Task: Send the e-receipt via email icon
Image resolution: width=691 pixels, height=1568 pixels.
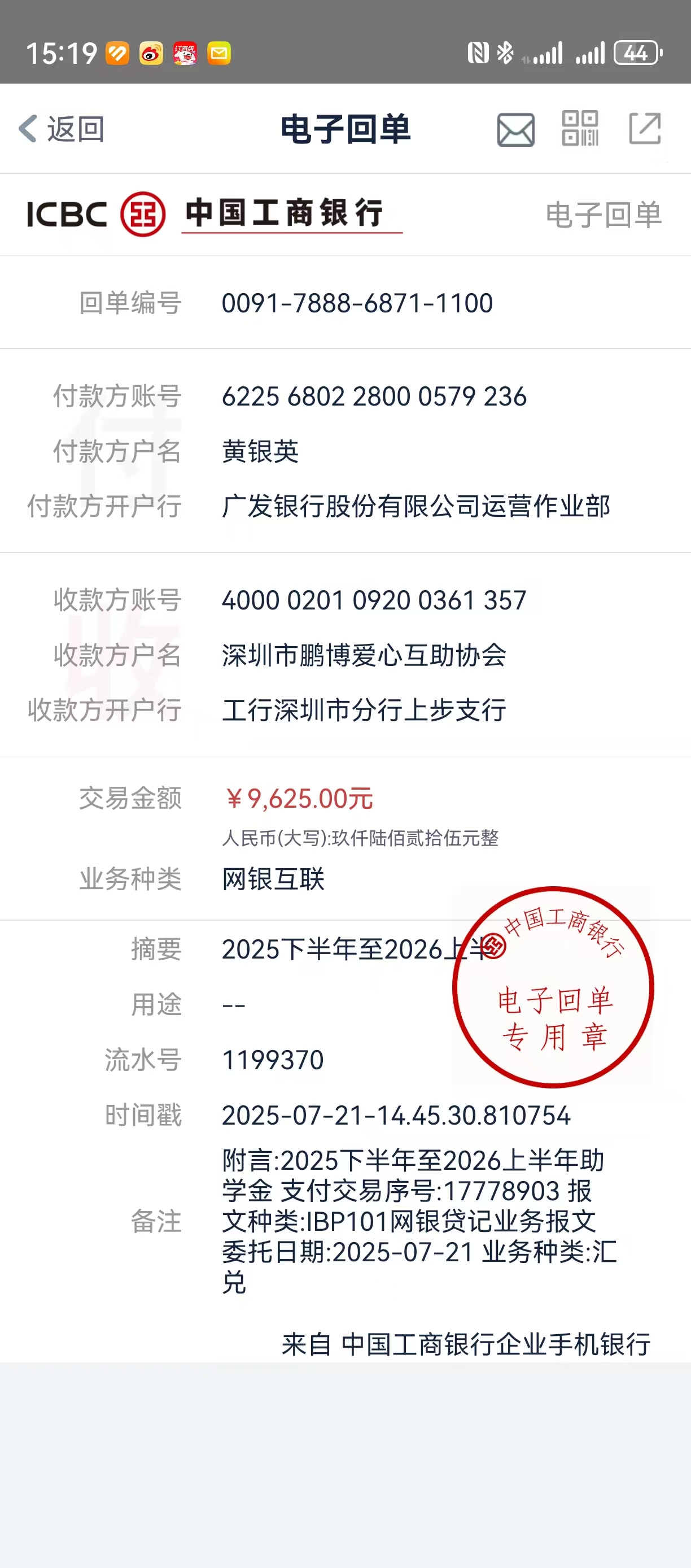Action: 515,130
